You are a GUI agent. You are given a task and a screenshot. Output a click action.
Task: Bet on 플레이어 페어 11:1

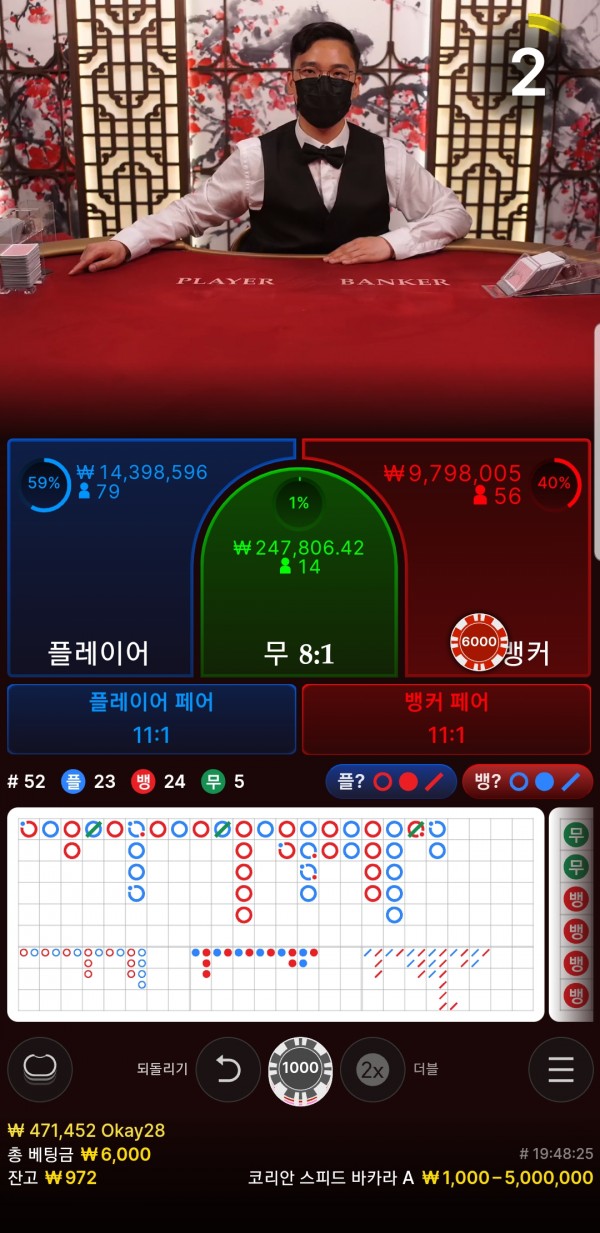[x=151, y=718]
